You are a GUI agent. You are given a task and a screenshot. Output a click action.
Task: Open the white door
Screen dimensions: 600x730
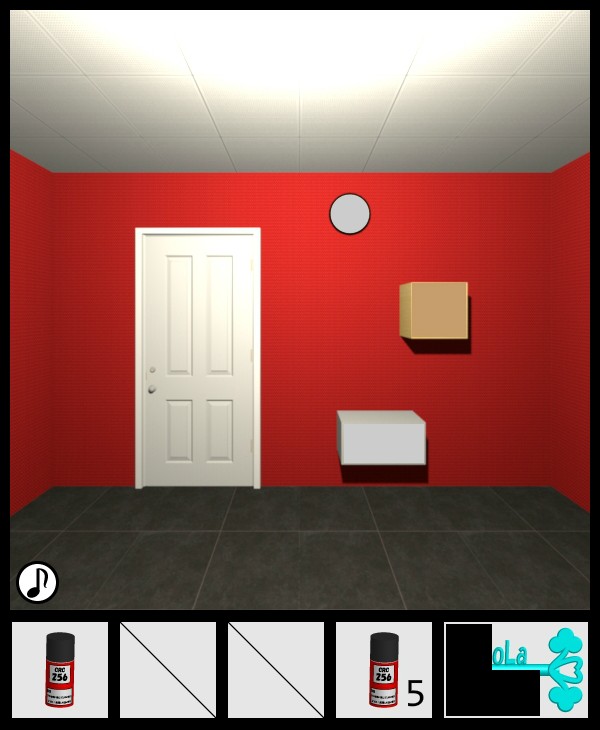pyautogui.click(x=198, y=358)
